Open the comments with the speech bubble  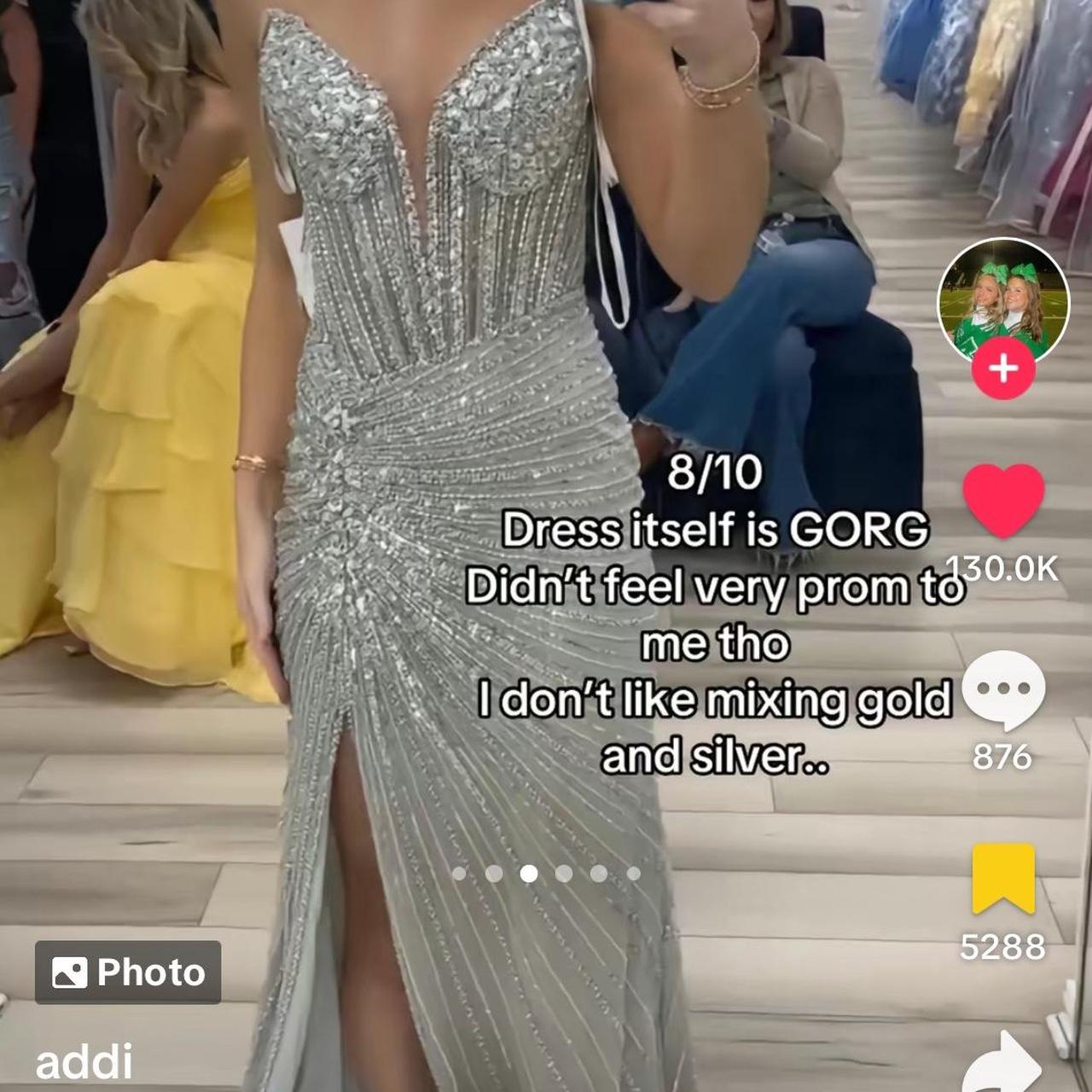tap(1003, 689)
